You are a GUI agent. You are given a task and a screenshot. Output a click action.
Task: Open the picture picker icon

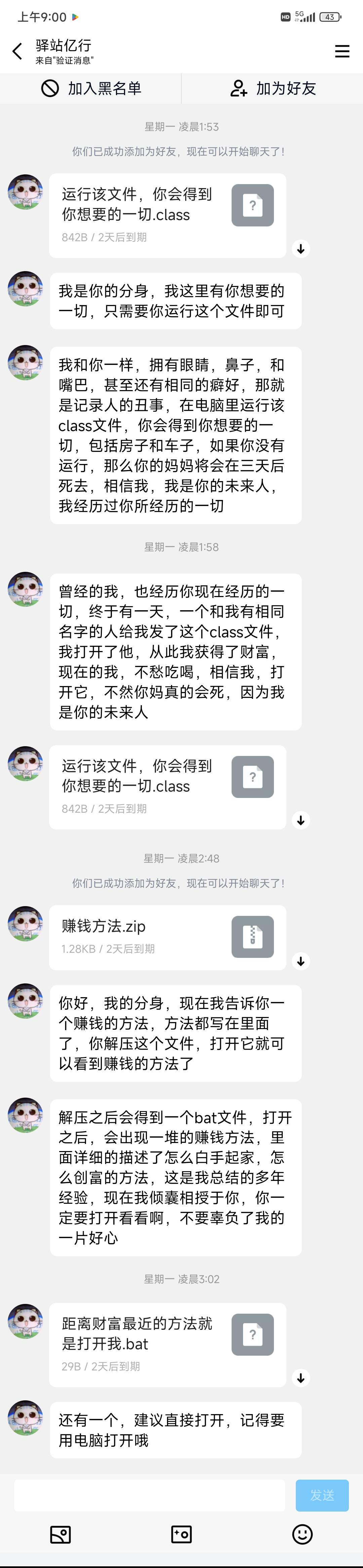point(60,1534)
